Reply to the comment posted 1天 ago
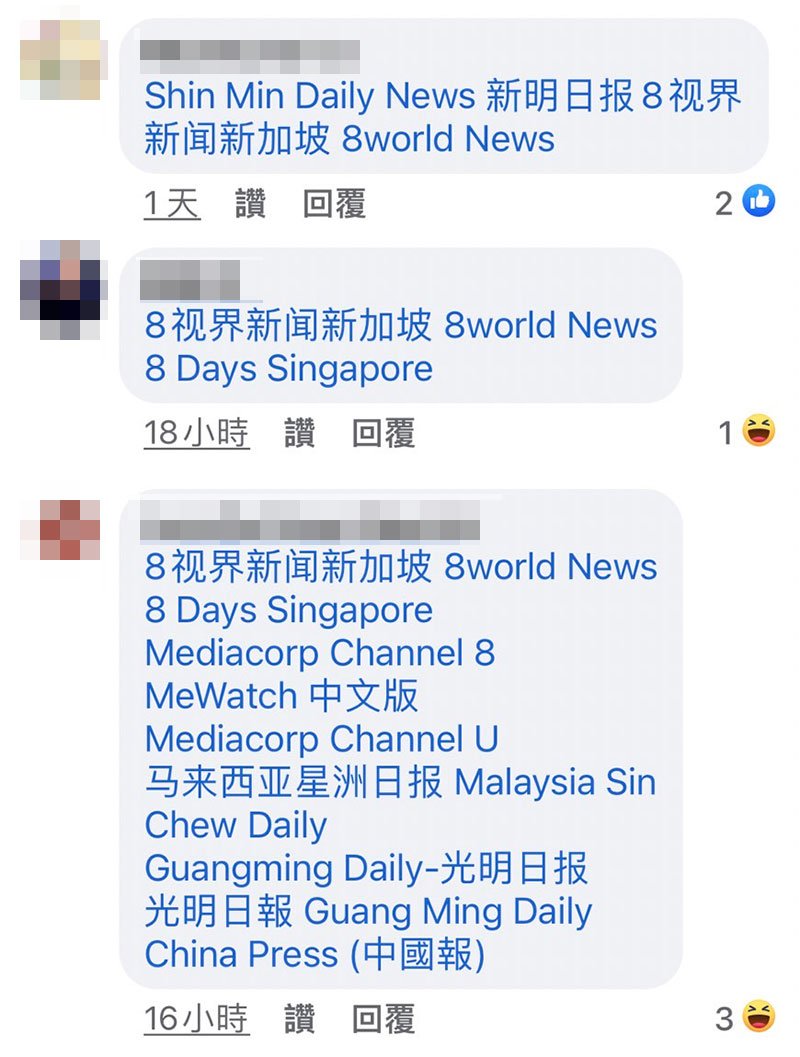 click(x=334, y=204)
